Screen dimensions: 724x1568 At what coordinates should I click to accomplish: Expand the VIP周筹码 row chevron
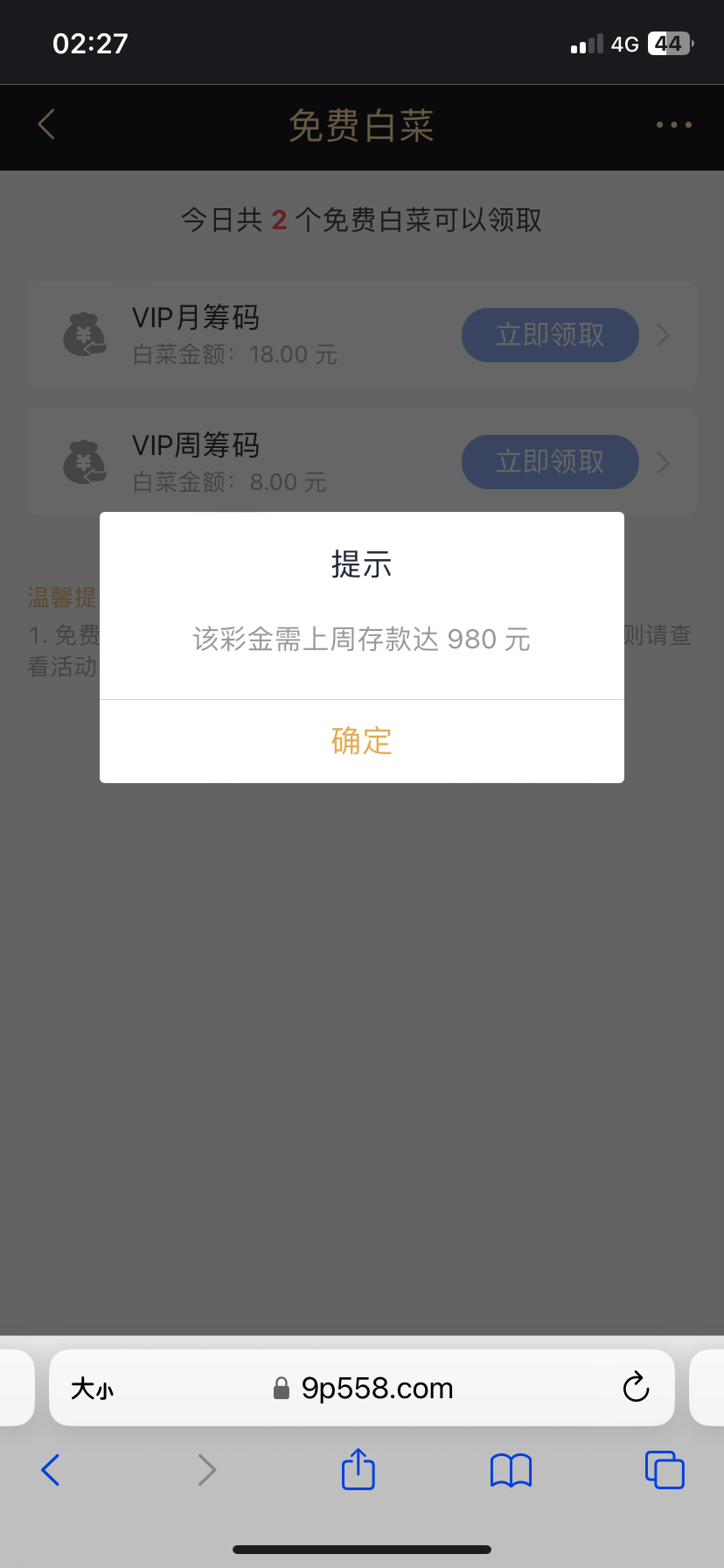(662, 462)
